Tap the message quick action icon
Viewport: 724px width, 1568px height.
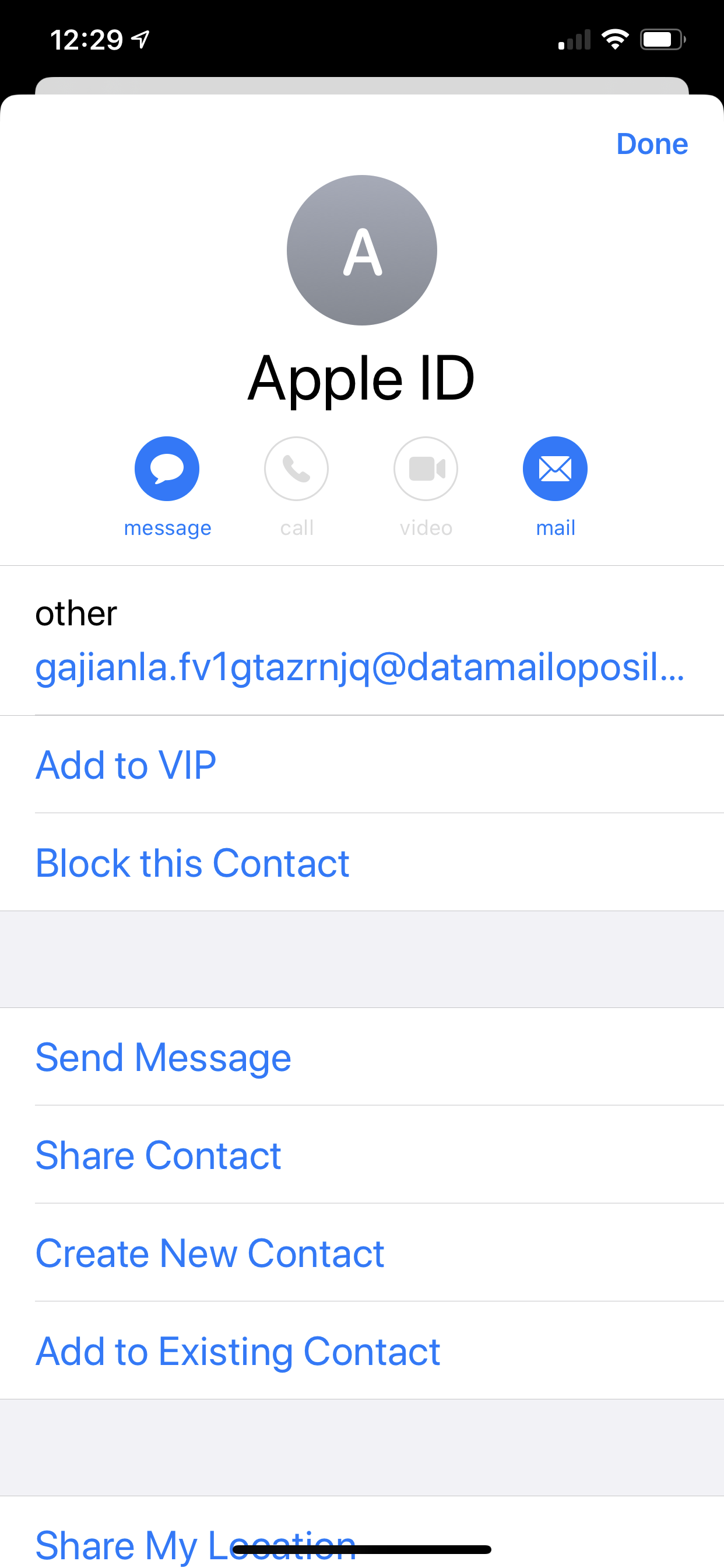[x=167, y=468]
